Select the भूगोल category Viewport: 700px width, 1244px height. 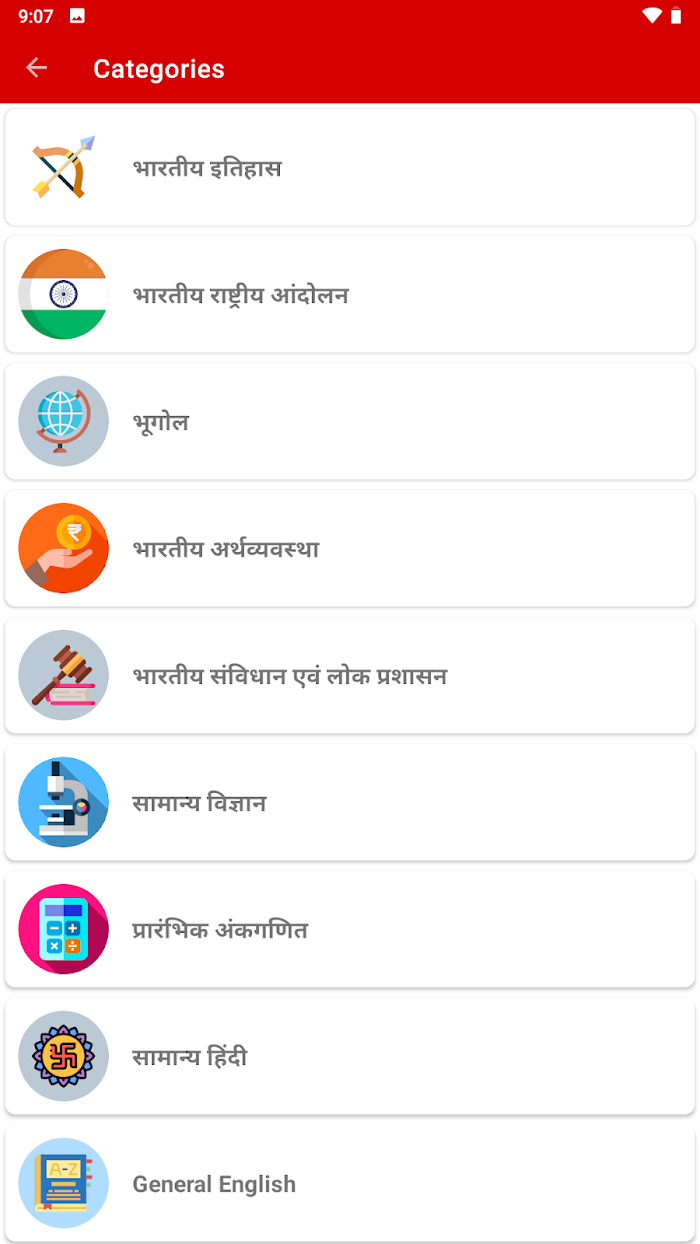pos(350,422)
